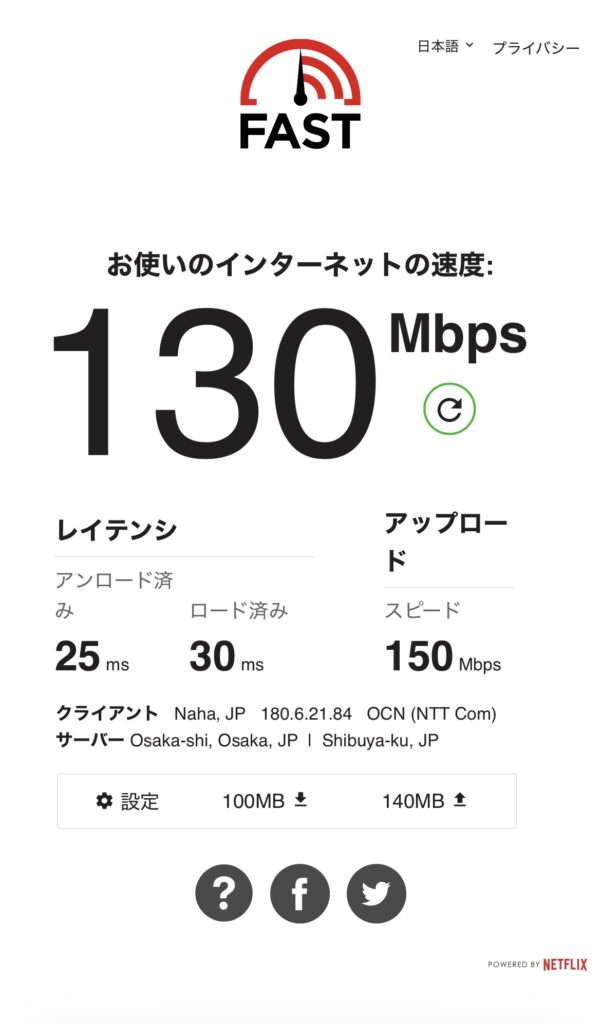This screenshot has width=601, height=1024.
Task: Open the 日本語 language dropdown
Action: [445, 47]
